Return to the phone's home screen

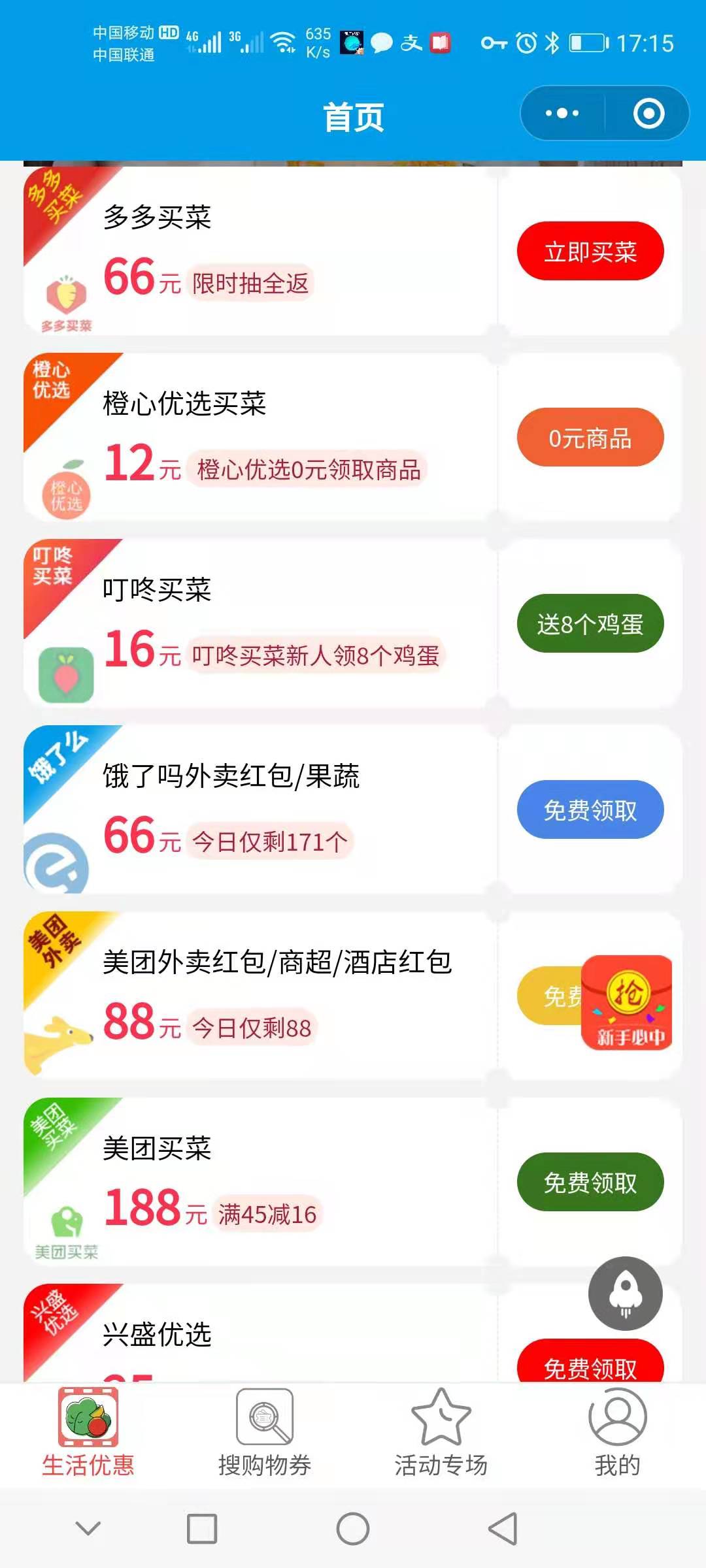click(x=353, y=1529)
